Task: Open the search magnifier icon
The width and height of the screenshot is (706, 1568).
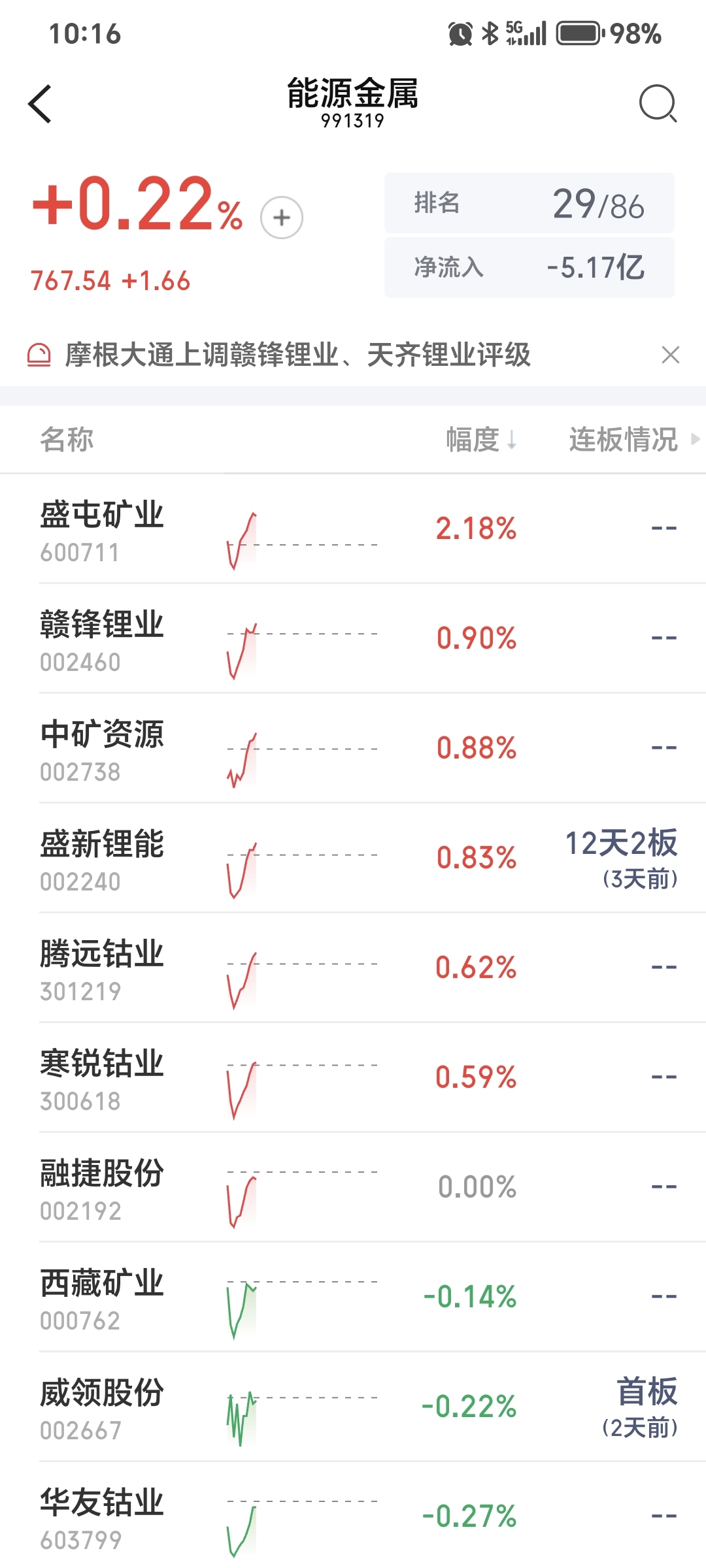Action: click(x=657, y=104)
